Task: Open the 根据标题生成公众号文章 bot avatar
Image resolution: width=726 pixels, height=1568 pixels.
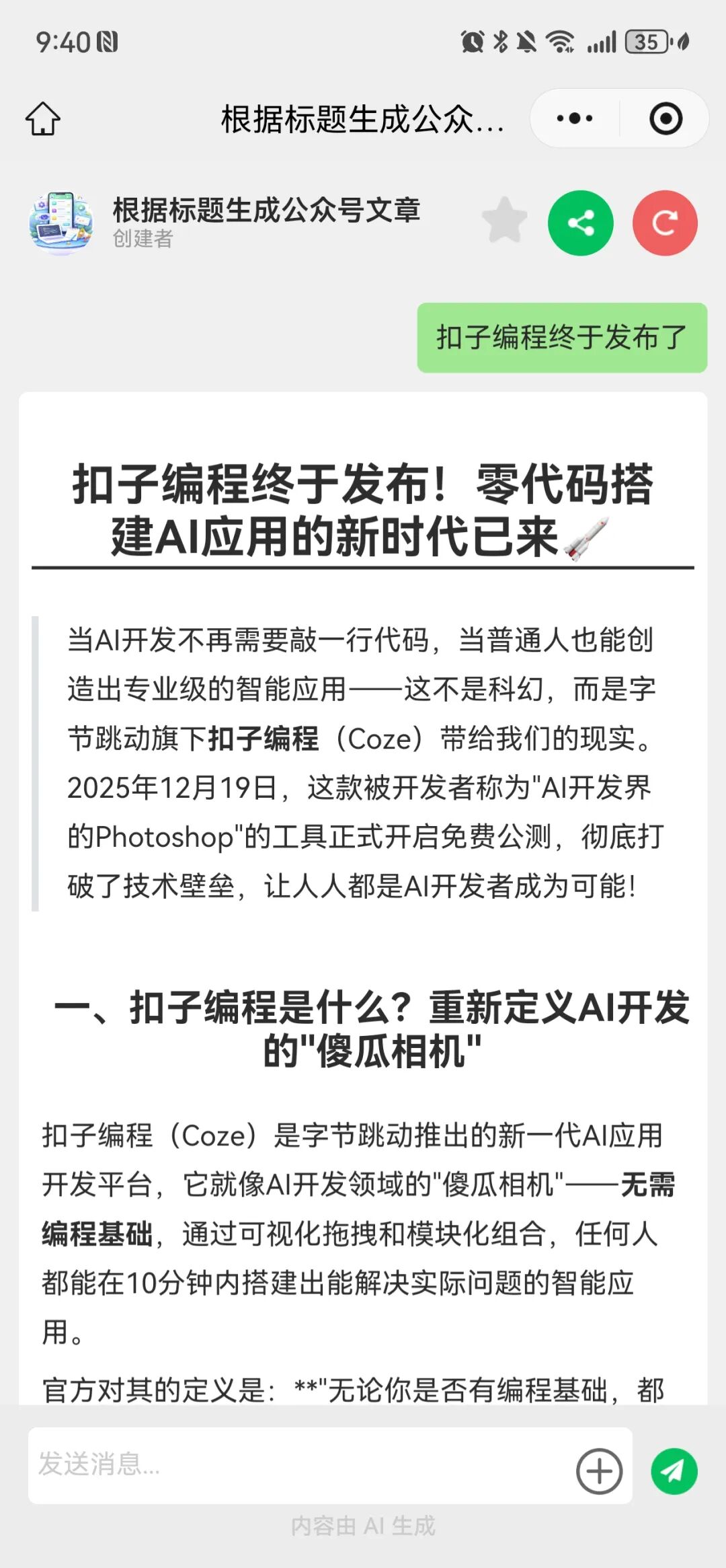Action: coord(61,222)
